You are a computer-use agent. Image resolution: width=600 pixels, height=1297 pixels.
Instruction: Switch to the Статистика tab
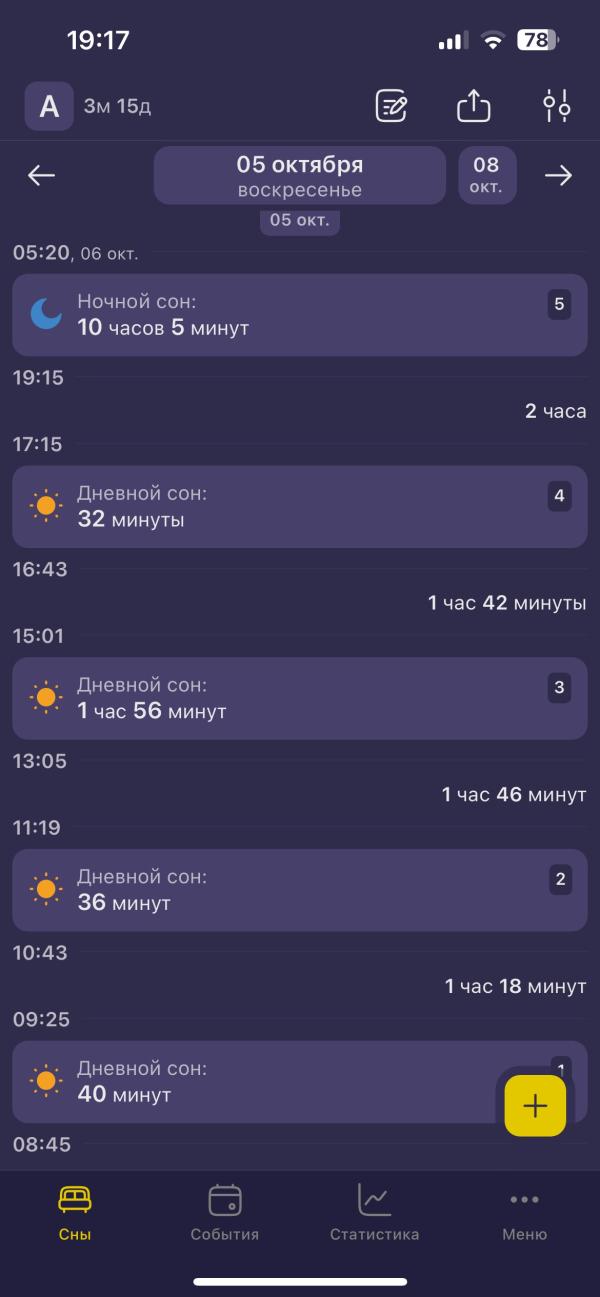click(374, 1212)
